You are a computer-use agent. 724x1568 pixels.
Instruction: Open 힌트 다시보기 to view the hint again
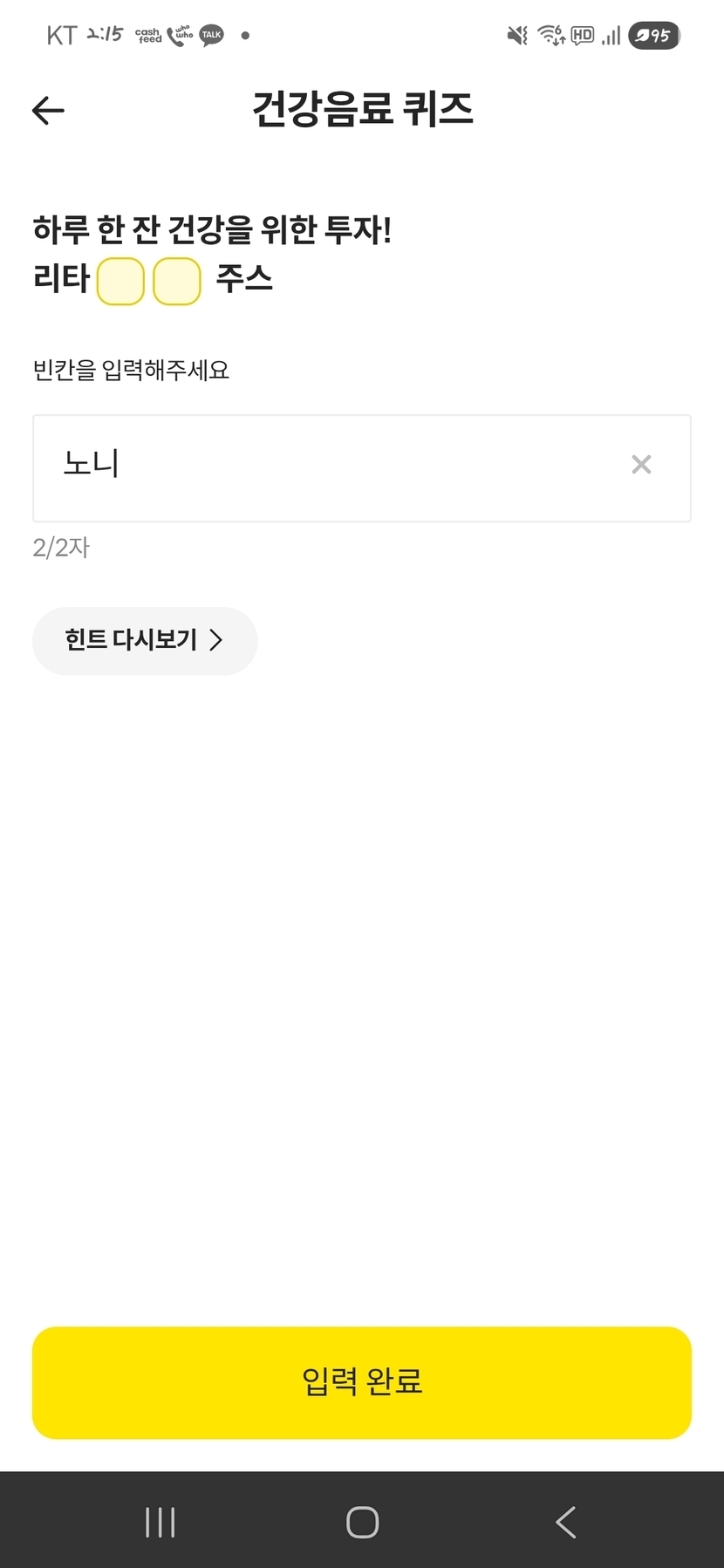(x=145, y=641)
